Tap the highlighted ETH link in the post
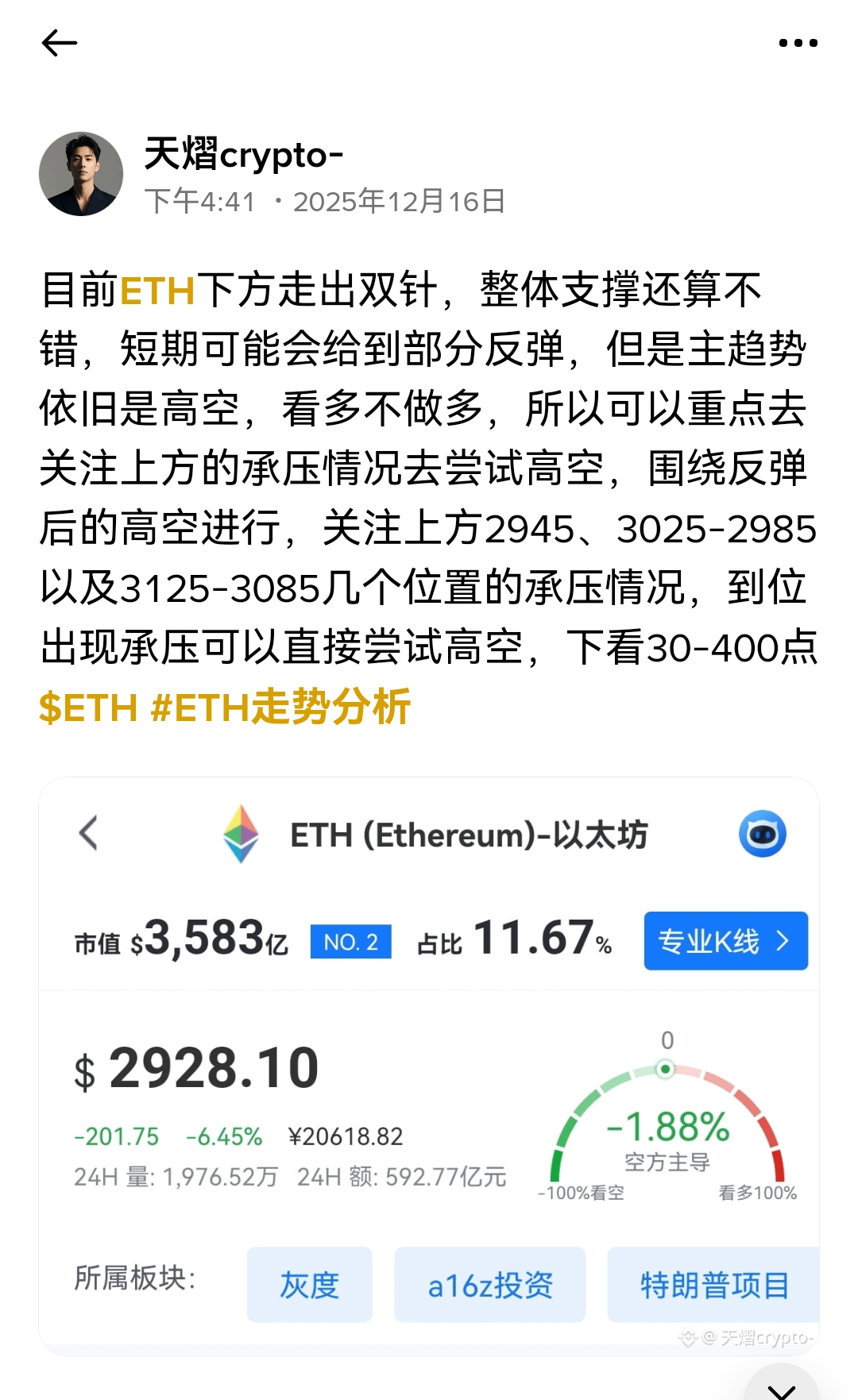Viewport: 858px width, 1400px height. click(157, 291)
